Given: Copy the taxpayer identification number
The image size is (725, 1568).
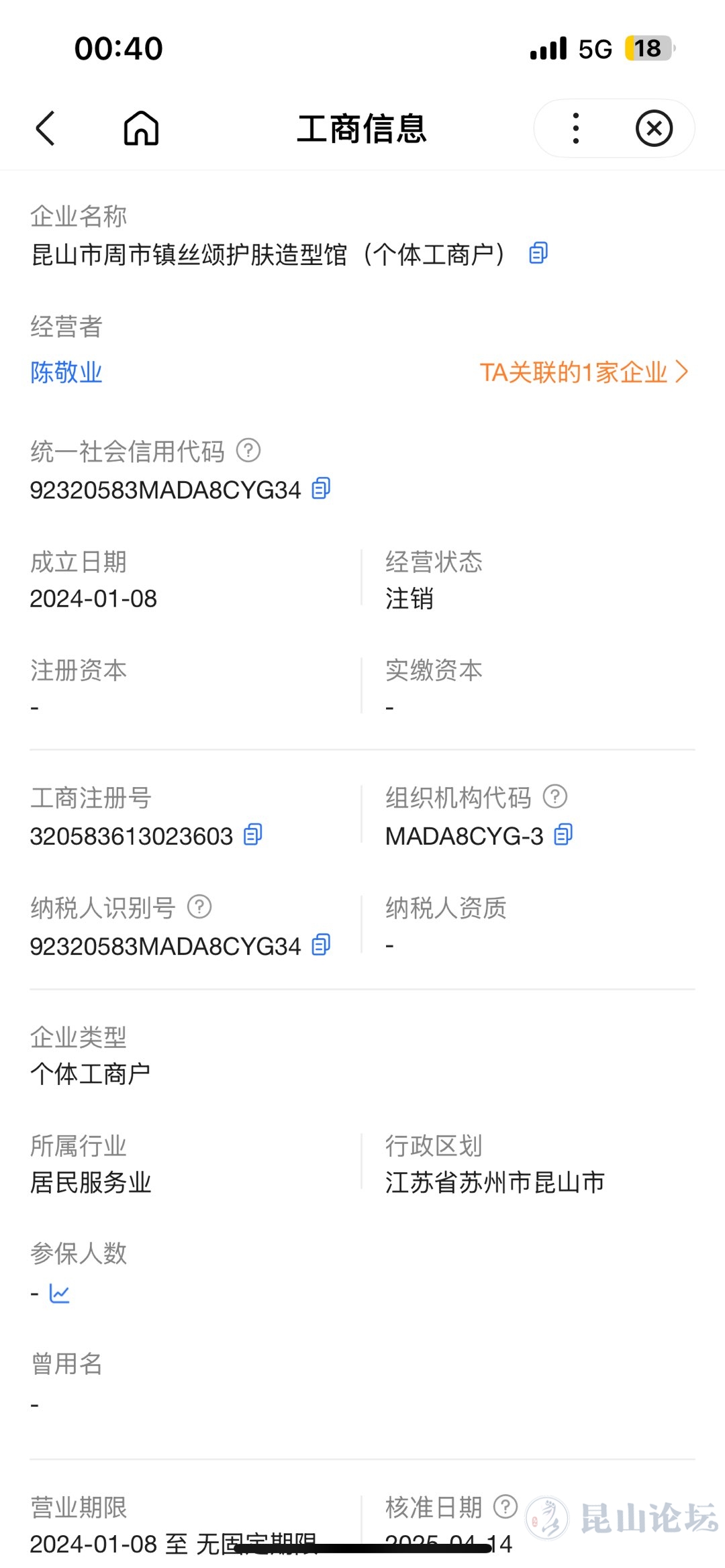Looking at the screenshot, I should pyautogui.click(x=321, y=945).
